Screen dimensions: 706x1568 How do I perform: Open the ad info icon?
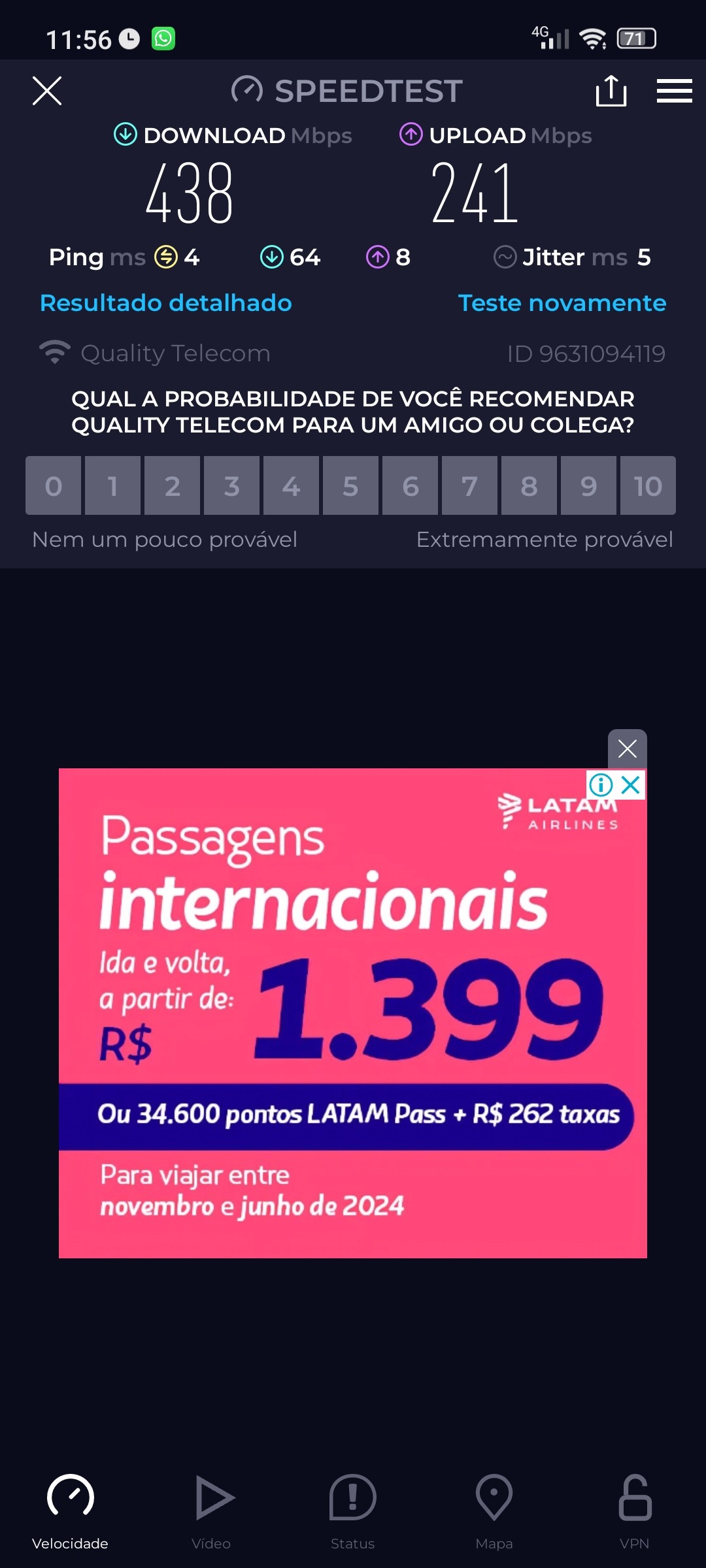(601, 785)
